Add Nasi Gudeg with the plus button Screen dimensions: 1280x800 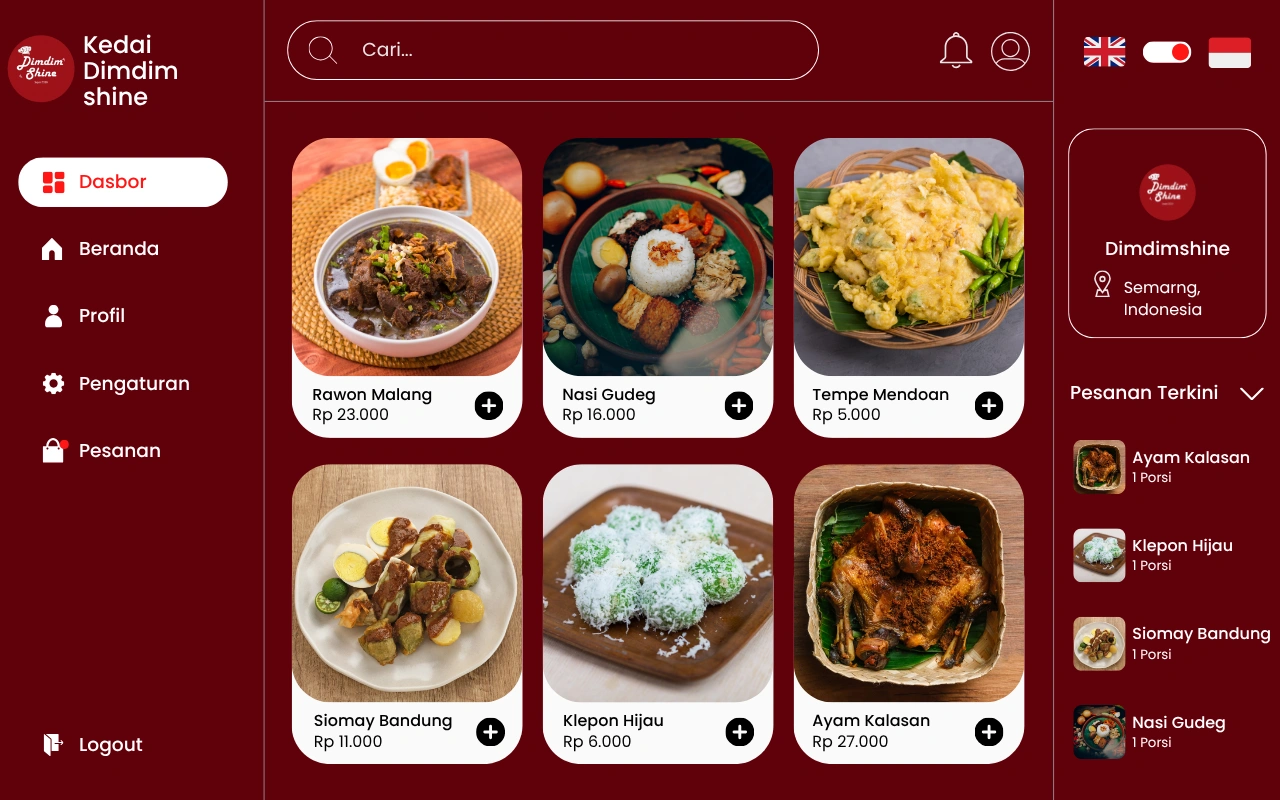739,405
